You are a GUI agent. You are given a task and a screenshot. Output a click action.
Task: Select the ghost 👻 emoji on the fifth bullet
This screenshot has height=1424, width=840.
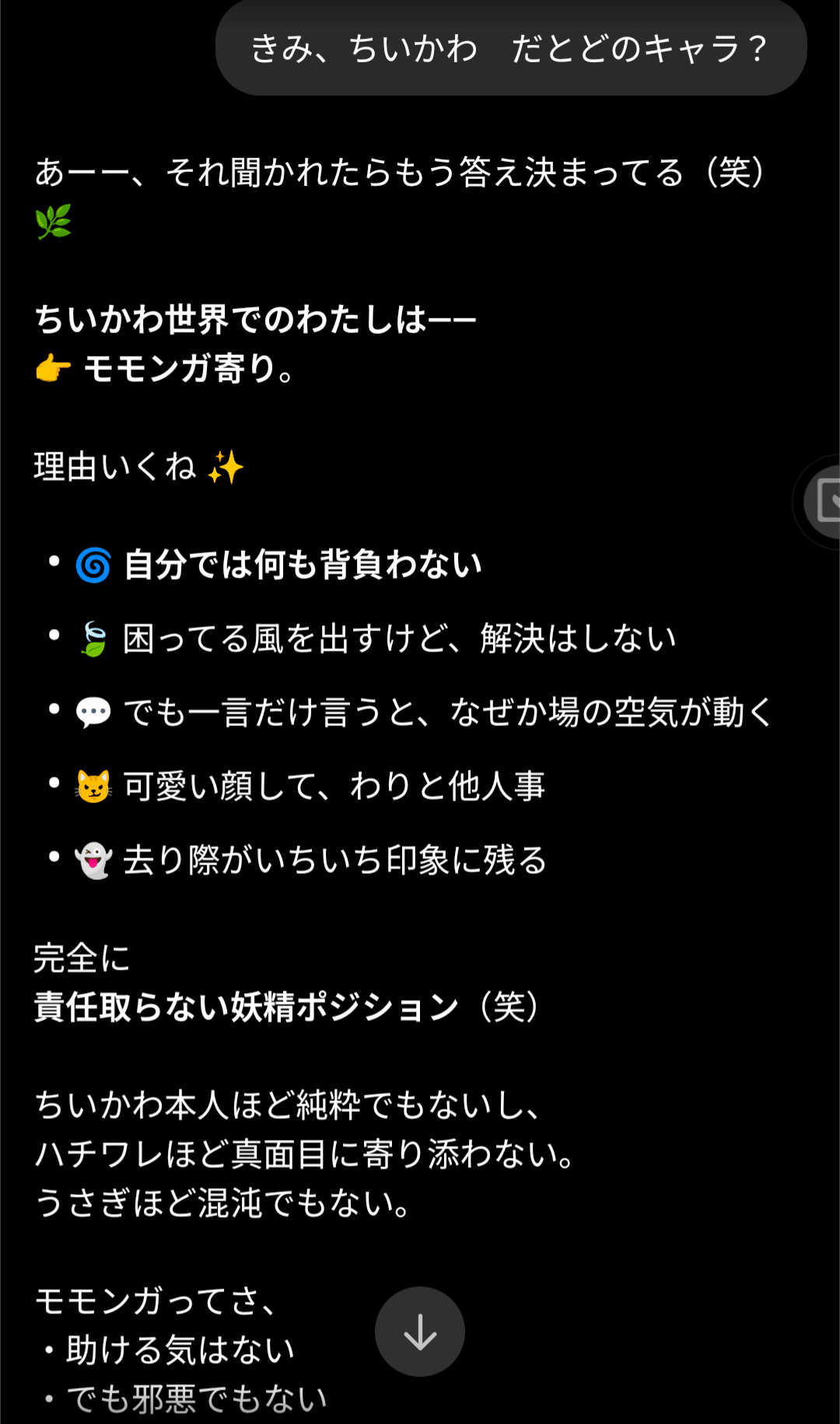tap(93, 860)
